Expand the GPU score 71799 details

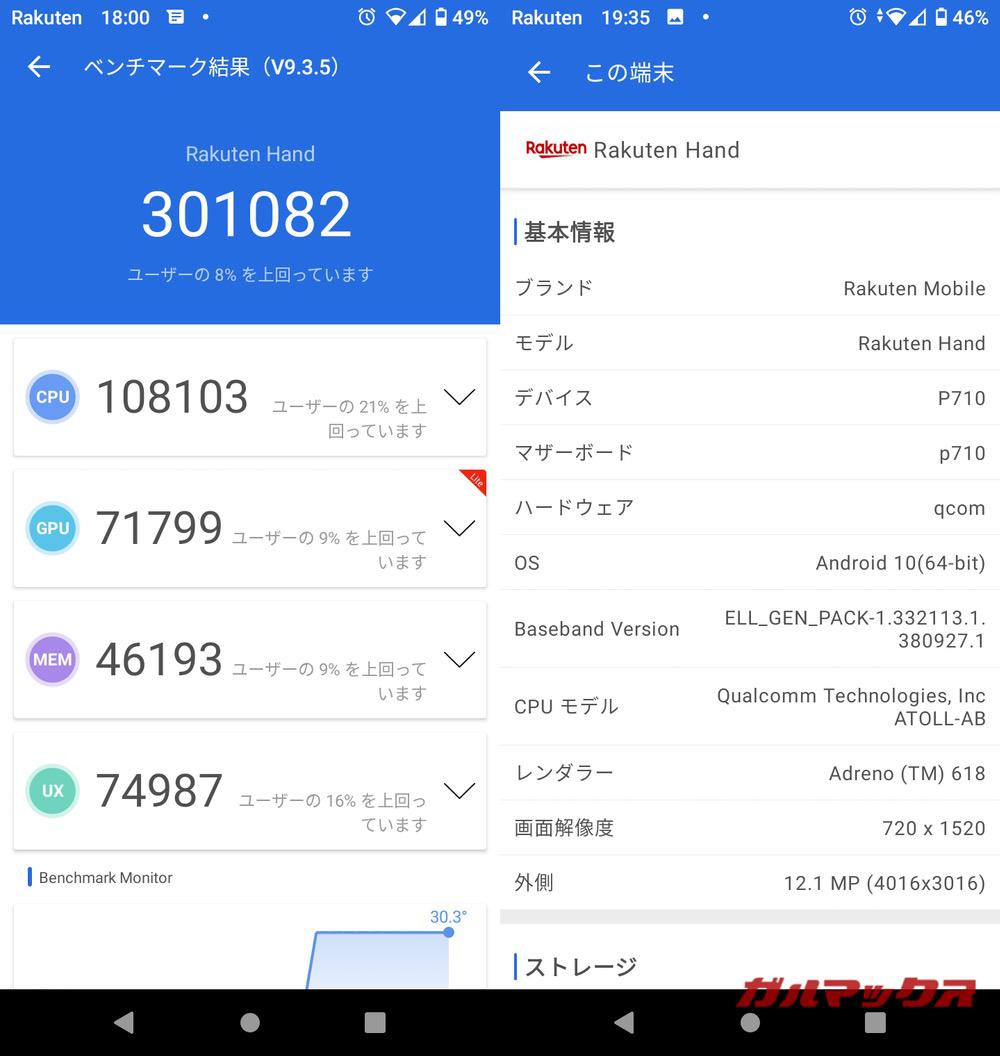[x=459, y=528]
